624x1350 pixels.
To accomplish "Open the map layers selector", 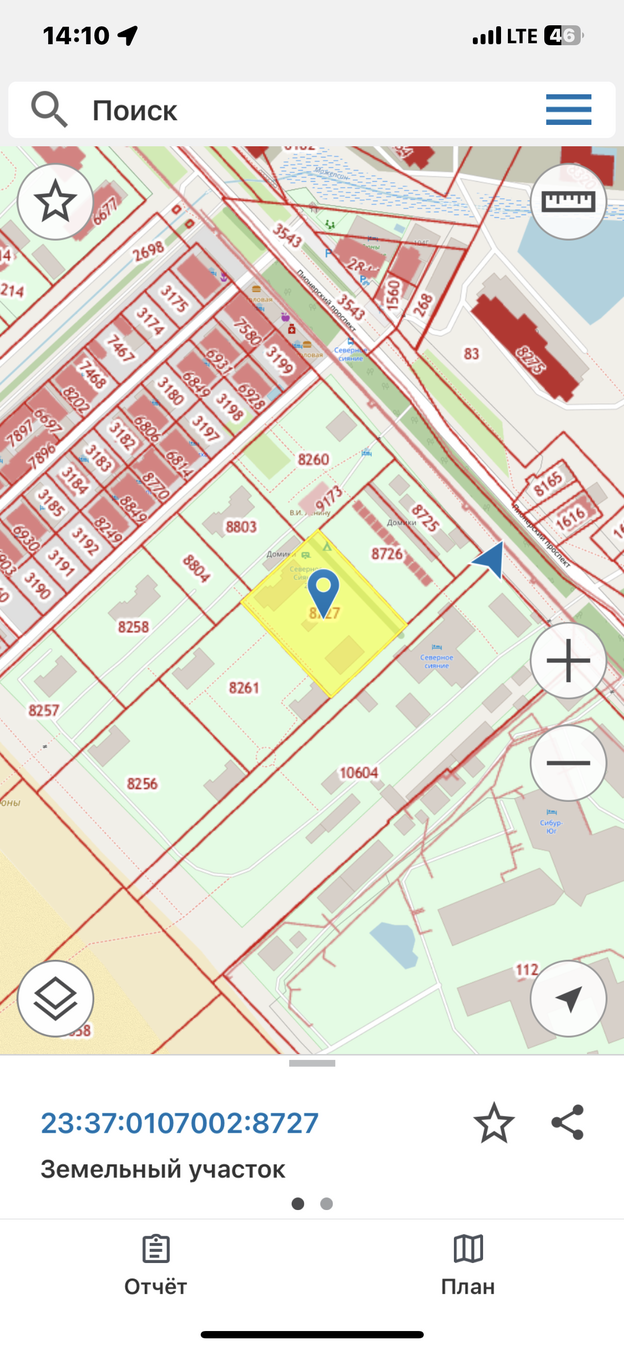I will 55,998.
